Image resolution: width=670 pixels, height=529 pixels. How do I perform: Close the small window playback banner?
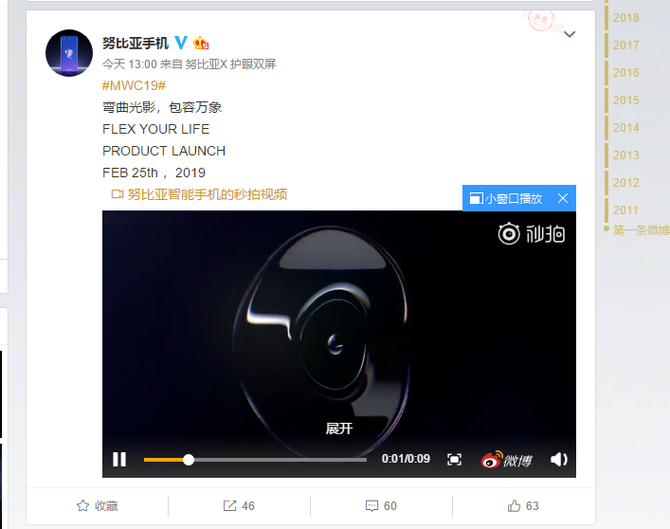coord(563,198)
